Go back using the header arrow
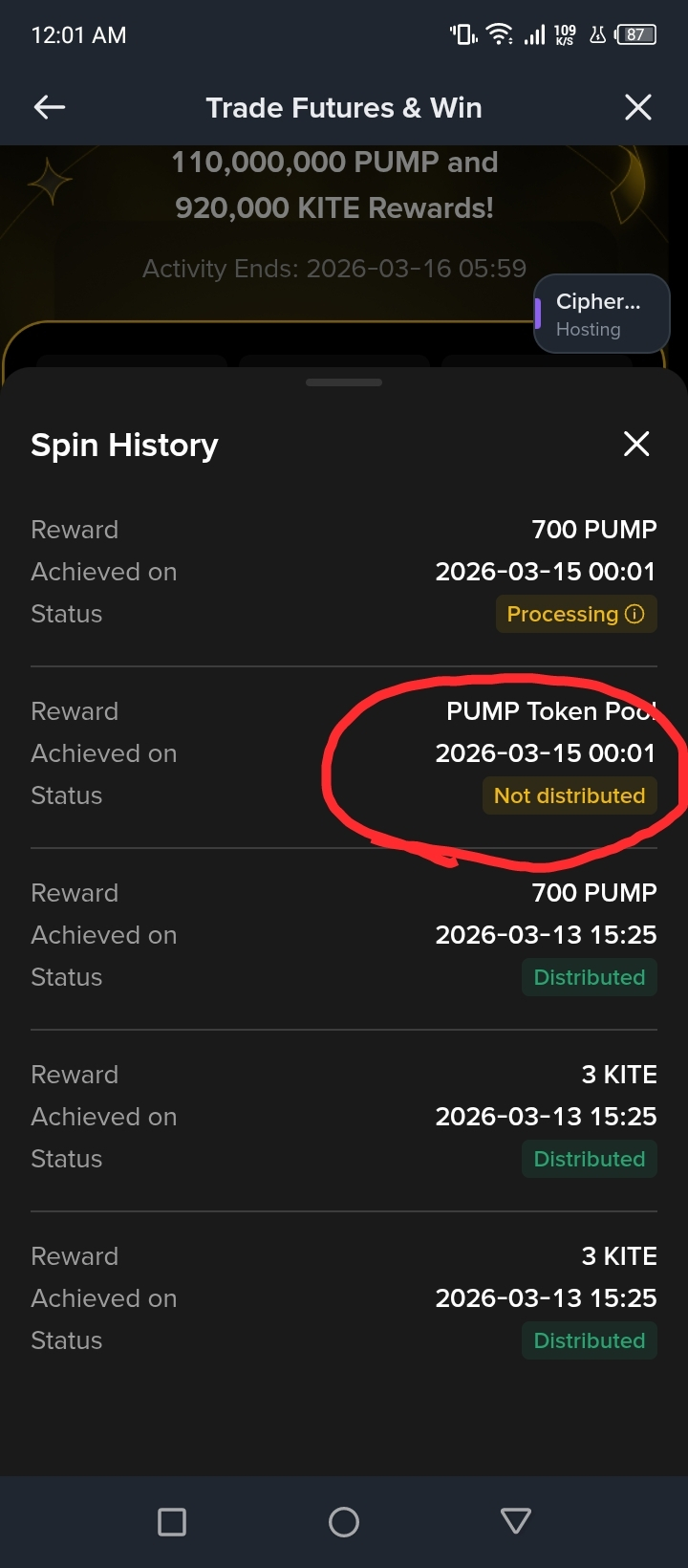 click(x=50, y=107)
